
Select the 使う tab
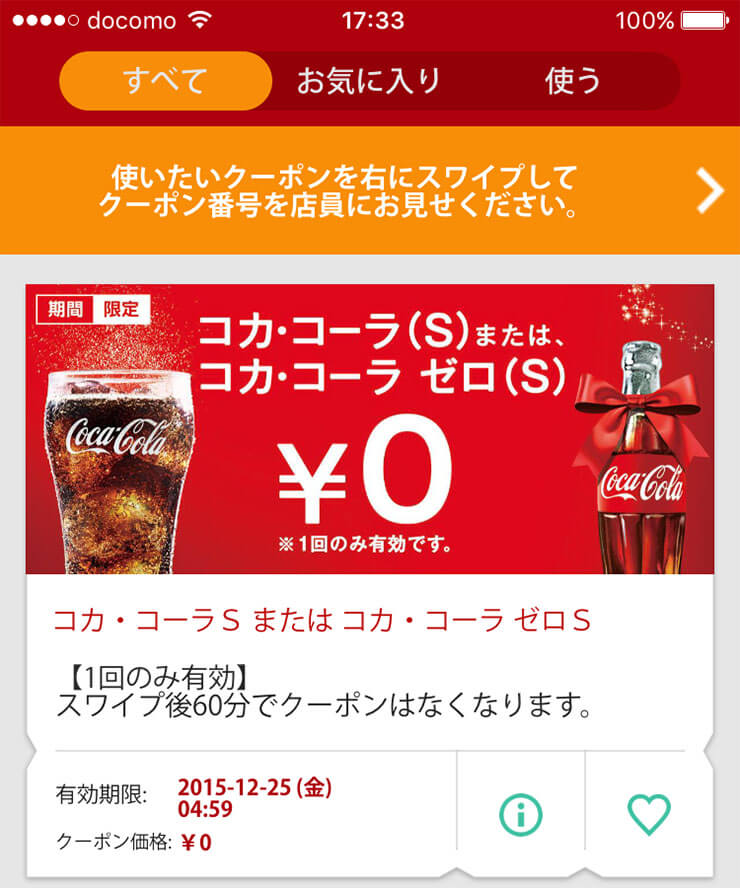pyautogui.click(x=573, y=81)
